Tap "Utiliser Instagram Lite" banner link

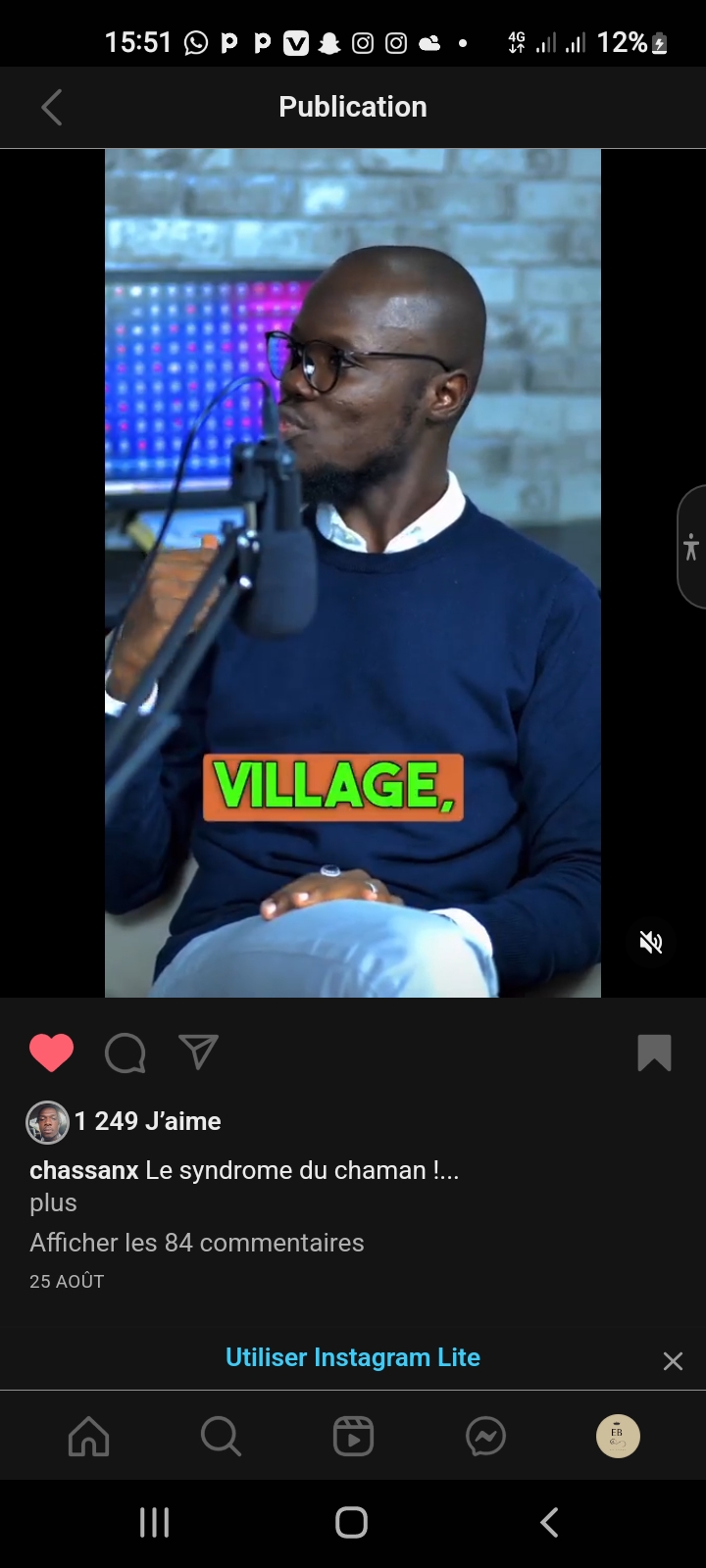click(353, 1357)
